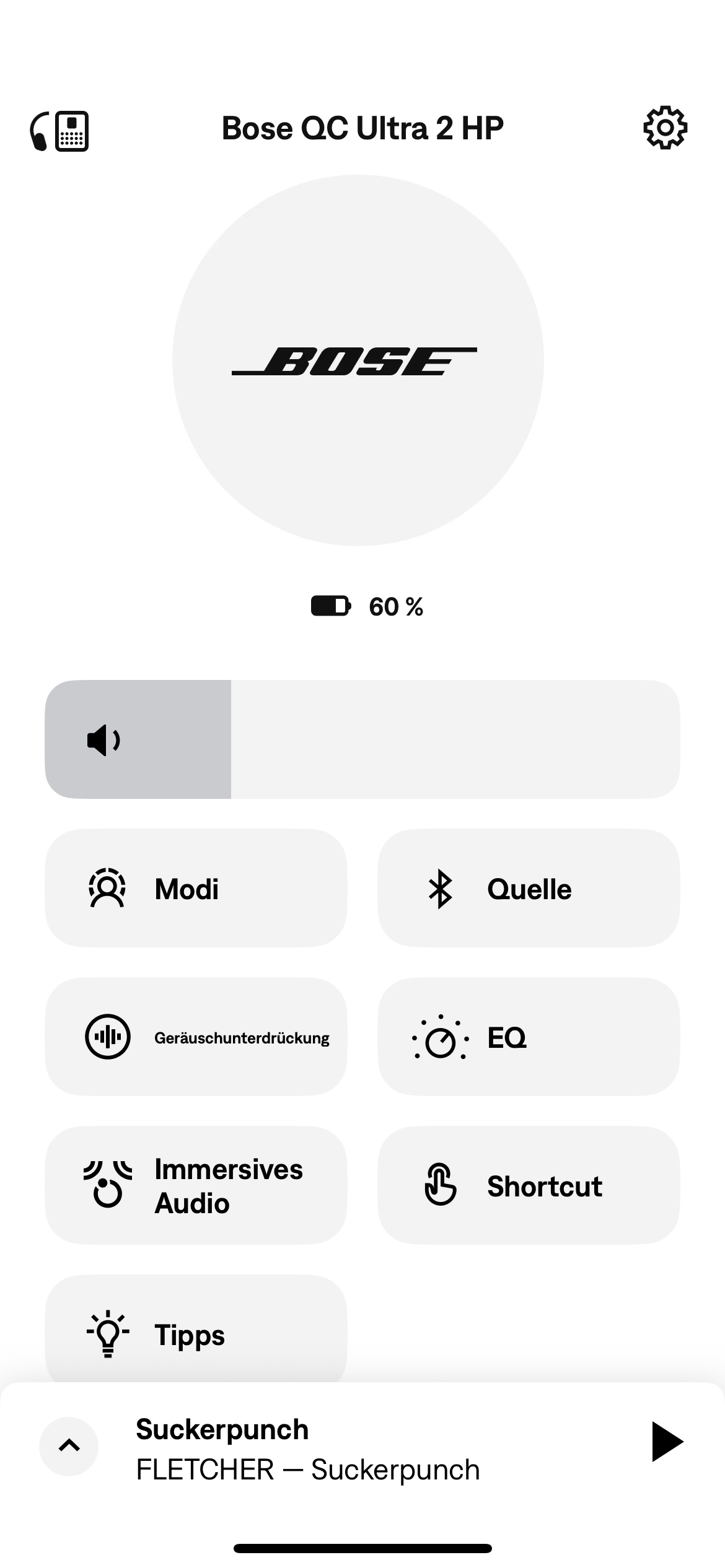
Task: Play the track Suckerpunch
Action: pos(667,1442)
